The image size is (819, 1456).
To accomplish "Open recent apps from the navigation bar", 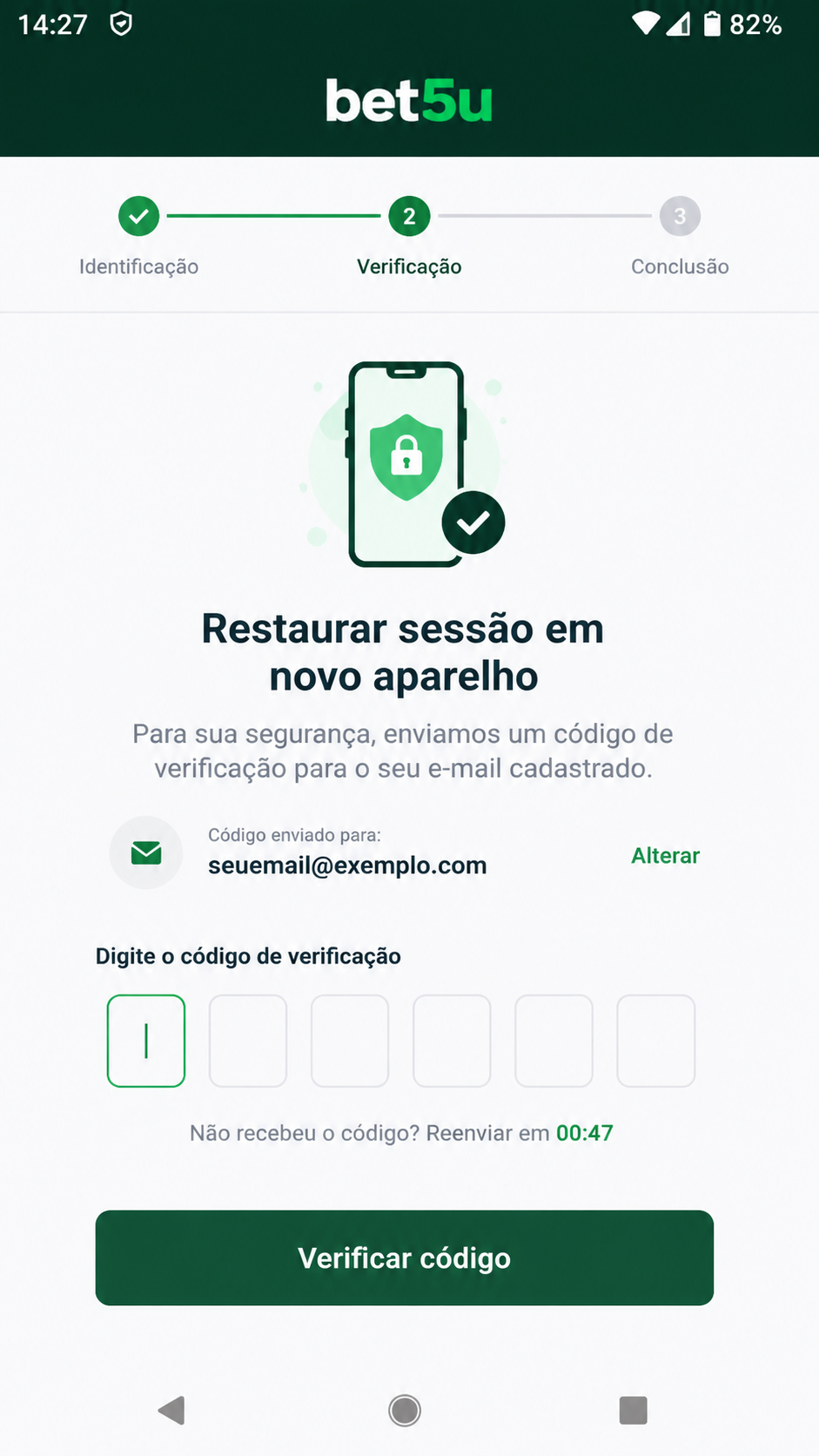I will 633,1410.
